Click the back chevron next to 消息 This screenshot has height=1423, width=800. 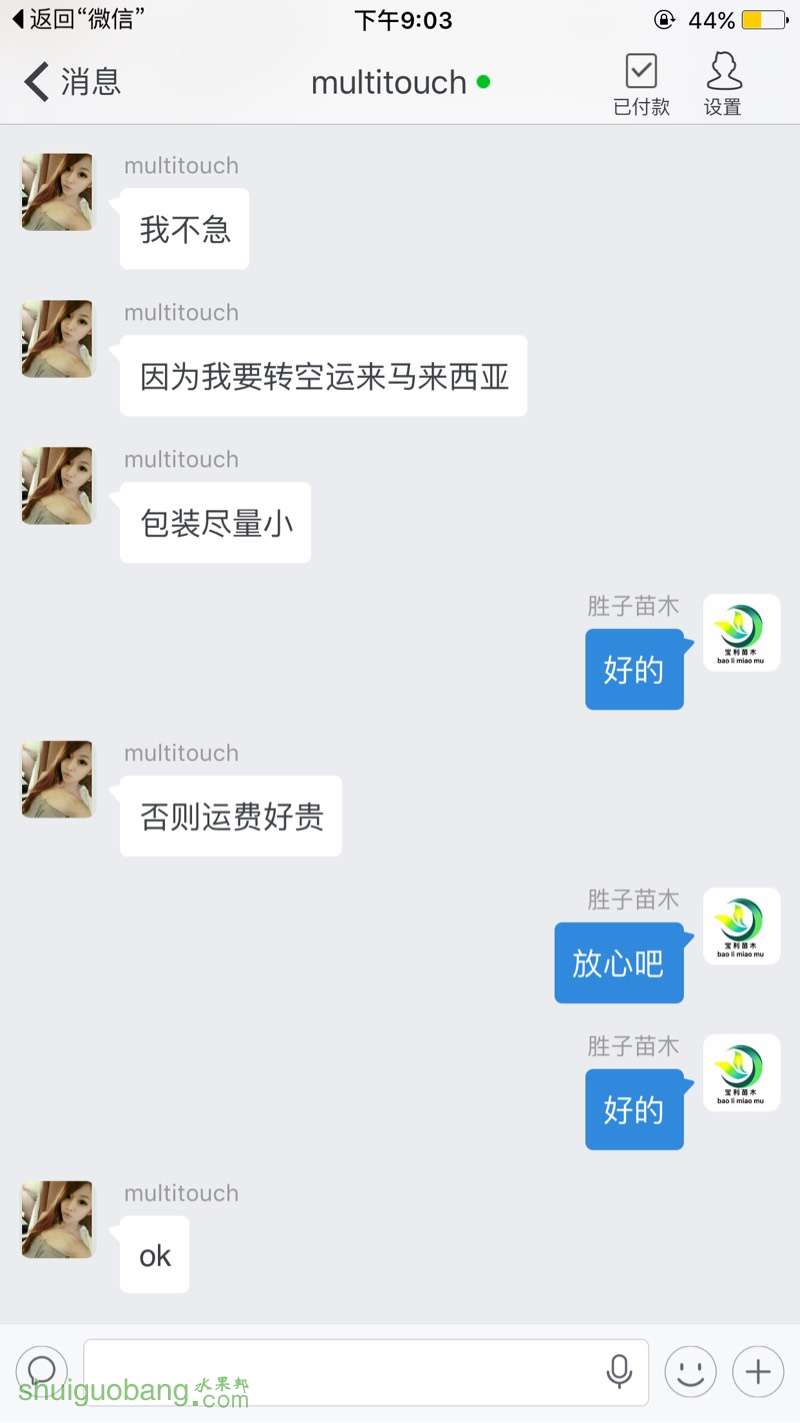point(36,82)
